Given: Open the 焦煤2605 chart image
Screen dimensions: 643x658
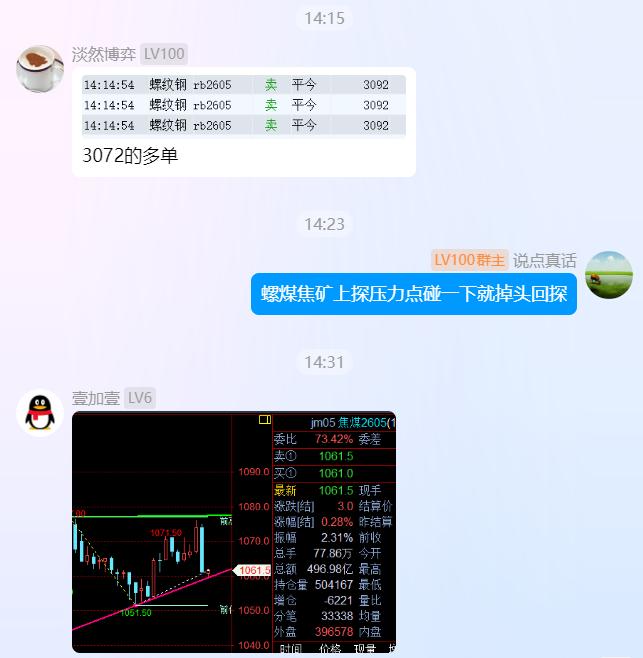Looking at the screenshot, I should pyautogui.click(x=234, y=531).
